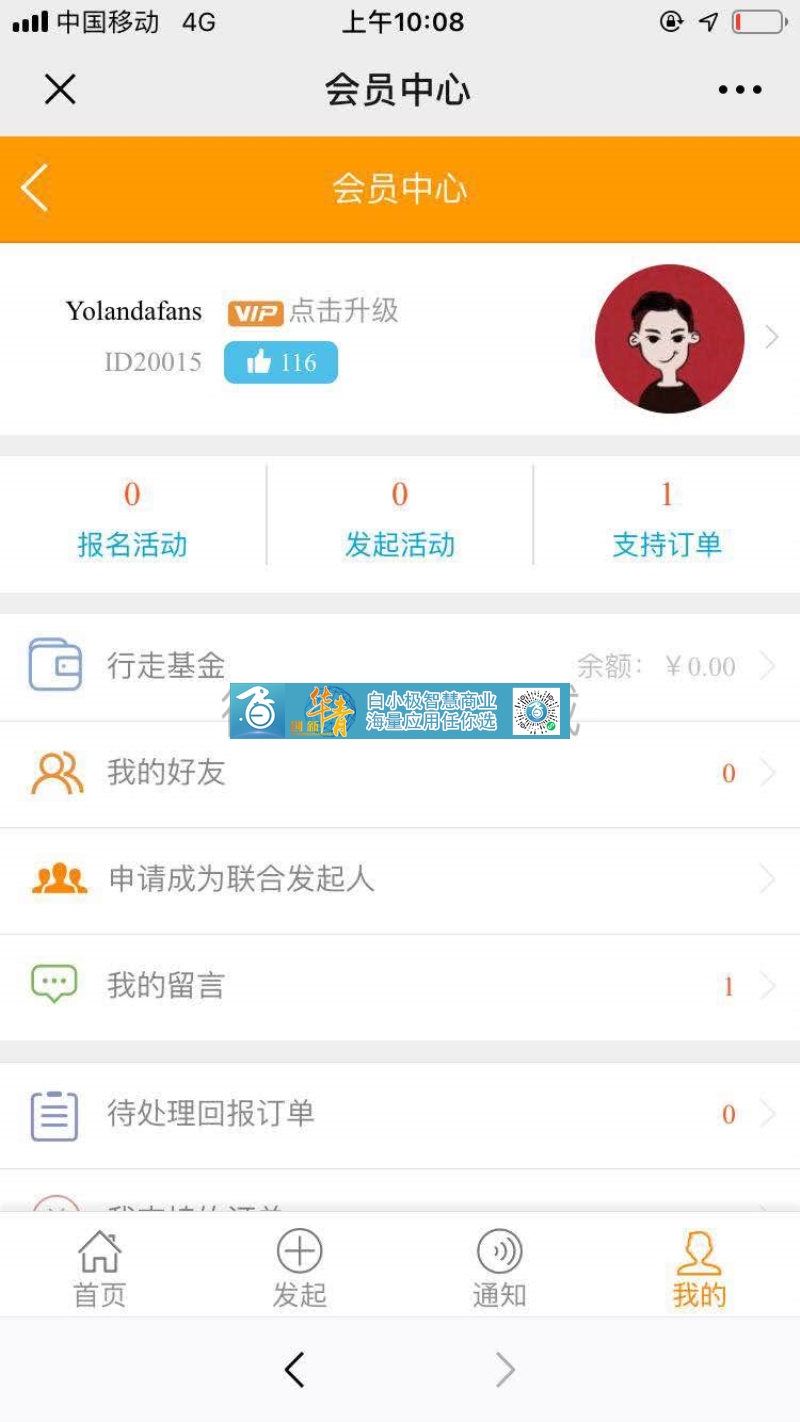The image size is (800, 1422).
Task: Open profile via the avatar picture
Action: pos(669,338)
